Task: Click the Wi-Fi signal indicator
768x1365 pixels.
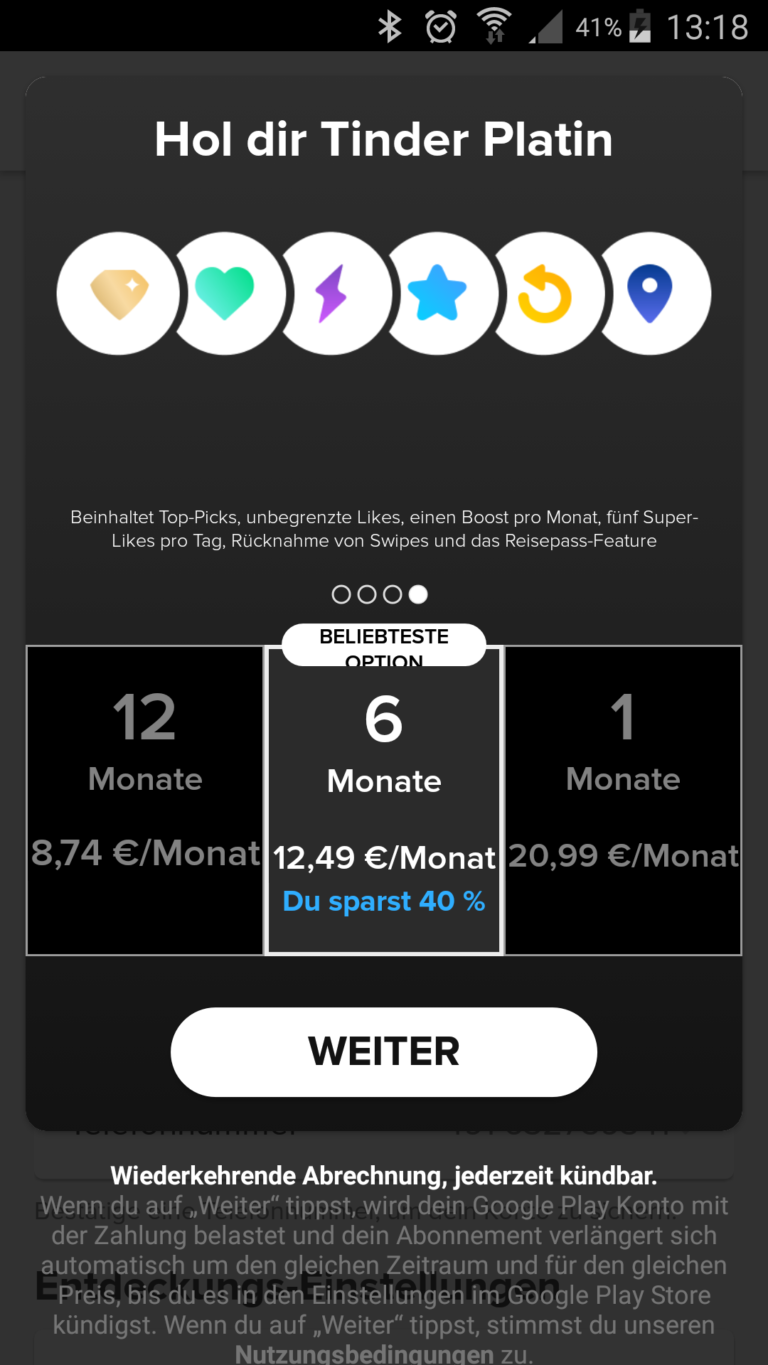Action: (x=495, y=26)
